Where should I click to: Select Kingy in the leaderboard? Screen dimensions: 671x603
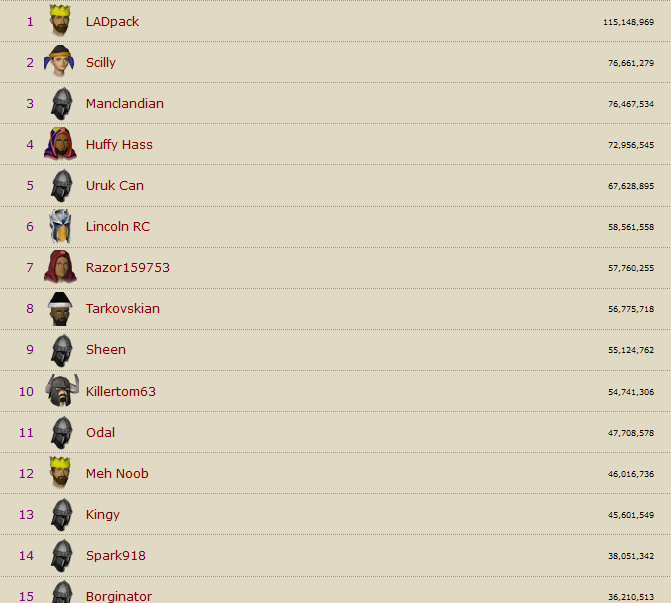(102, 514)
